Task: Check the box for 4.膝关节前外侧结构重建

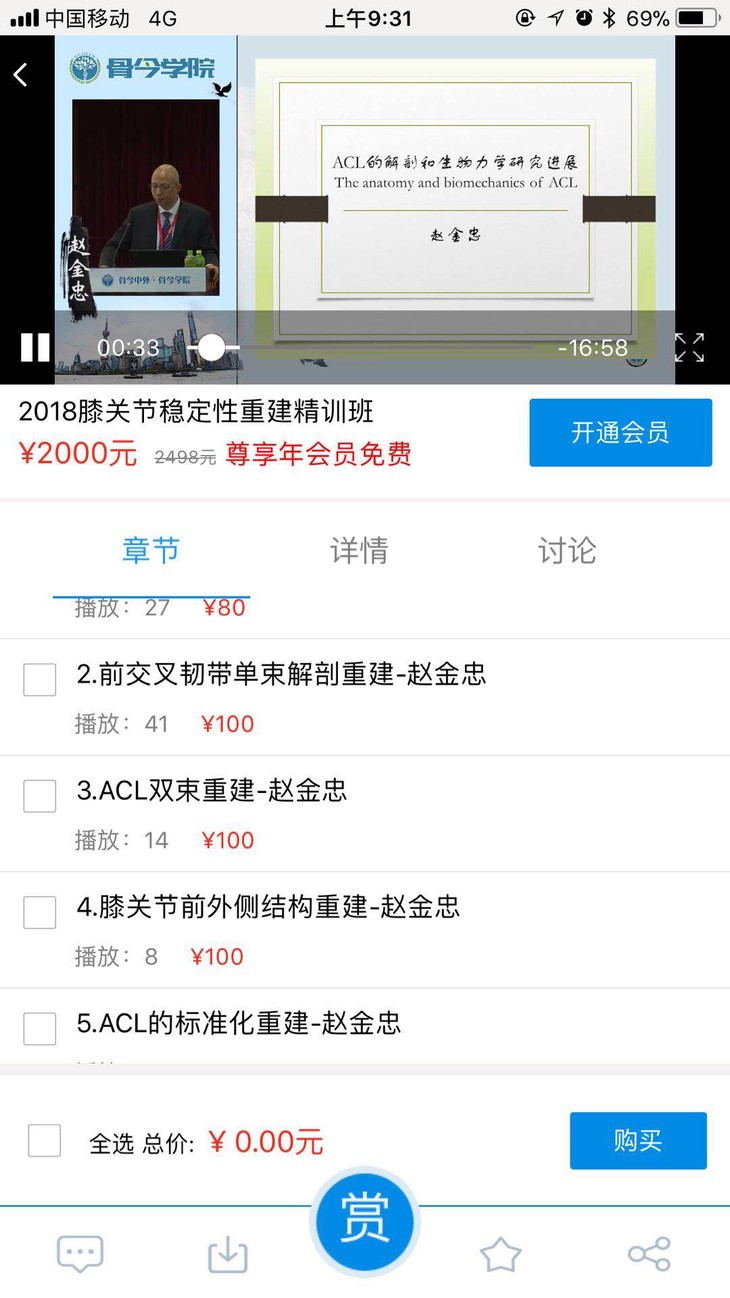Action: point(40,912)
